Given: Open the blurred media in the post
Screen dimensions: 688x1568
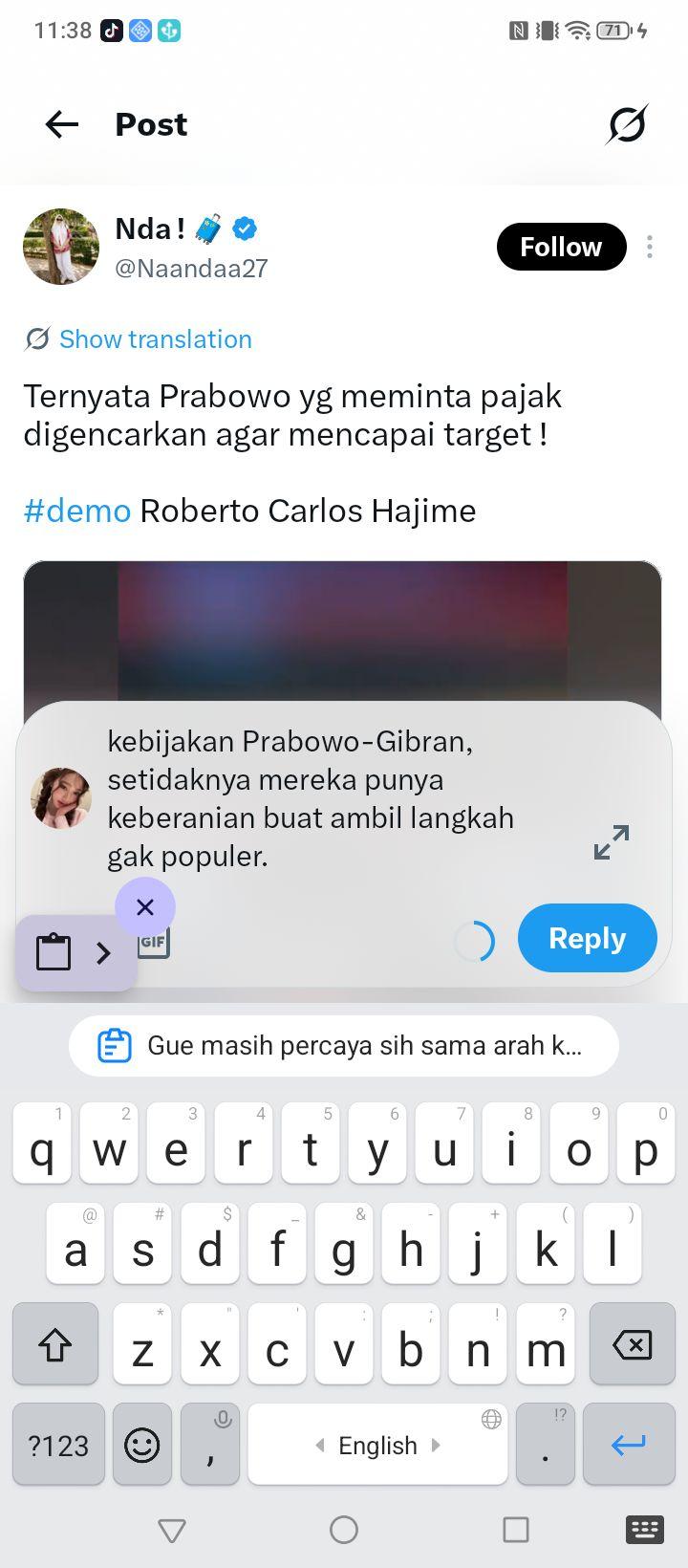Looking at the screenshot, I should [x=342, y=631].
